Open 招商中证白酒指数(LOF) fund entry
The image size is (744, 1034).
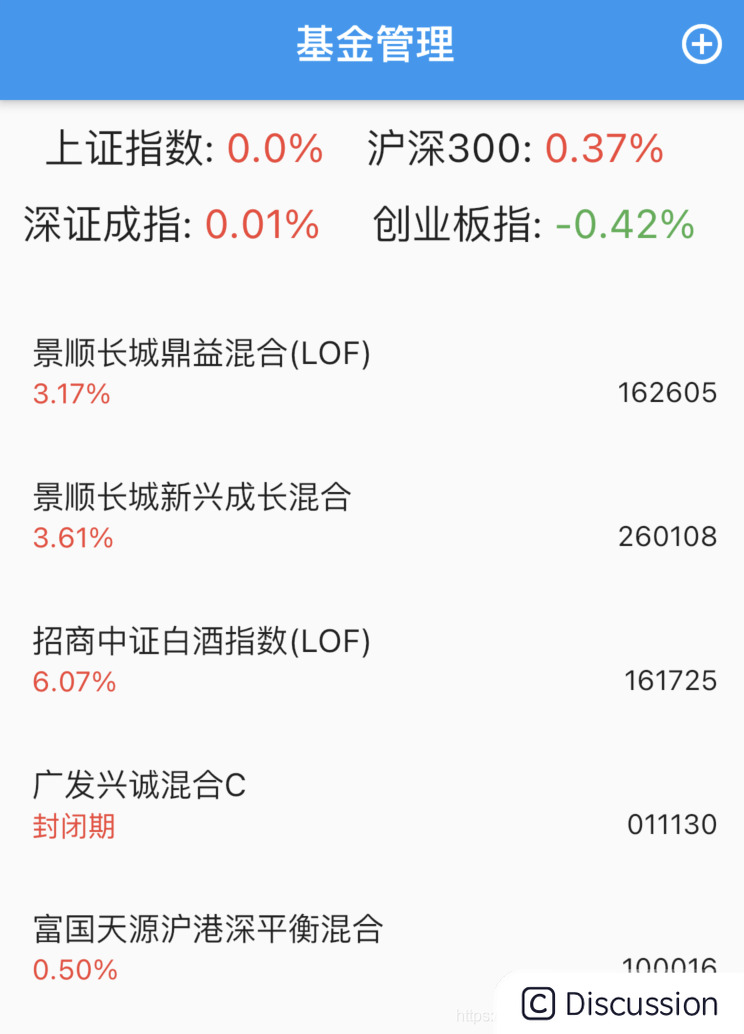click(200, 641)
